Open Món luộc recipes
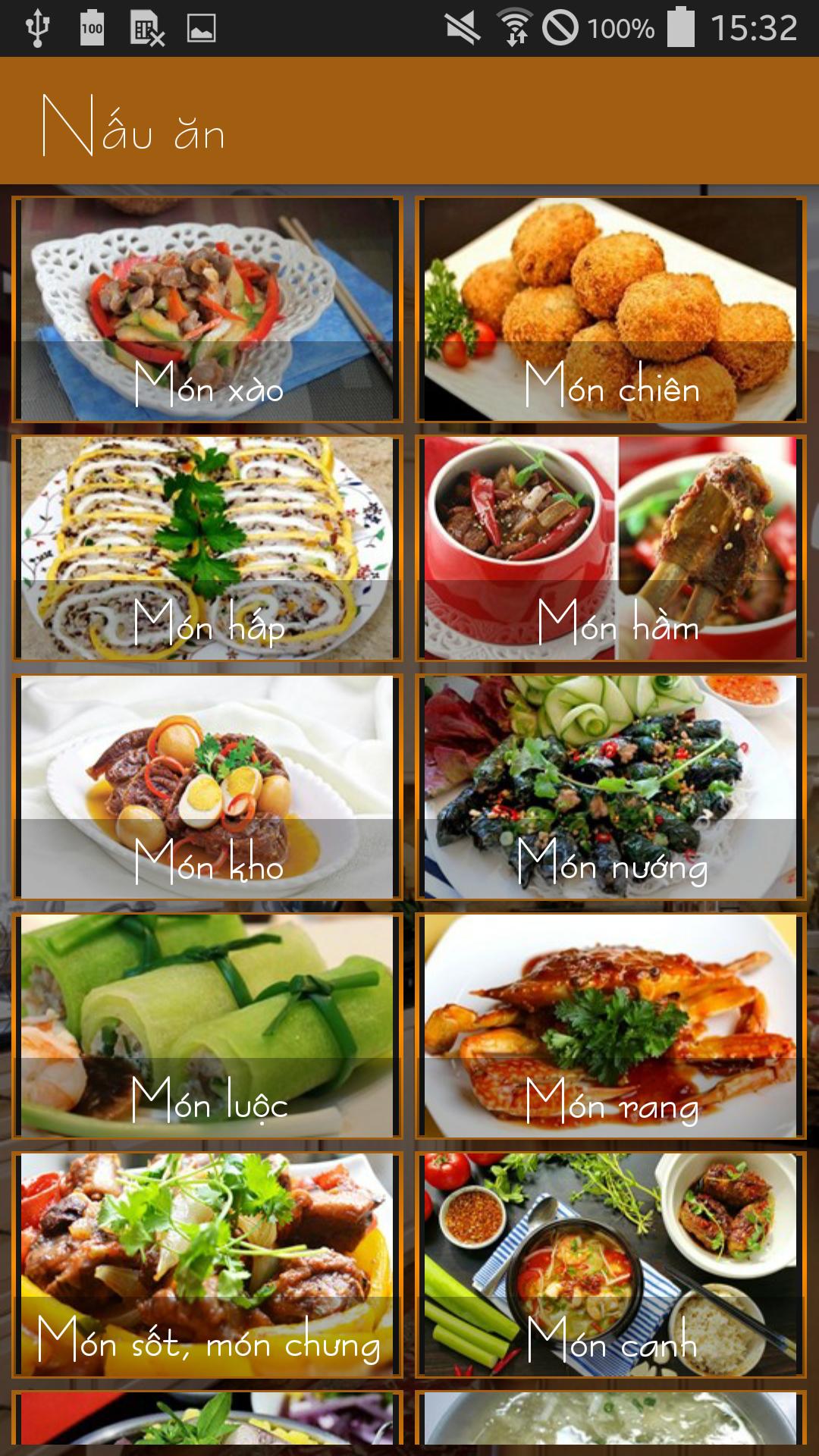Image resolution: width=819 pixels, height=1456 pixels. [x=207, y=1025]
